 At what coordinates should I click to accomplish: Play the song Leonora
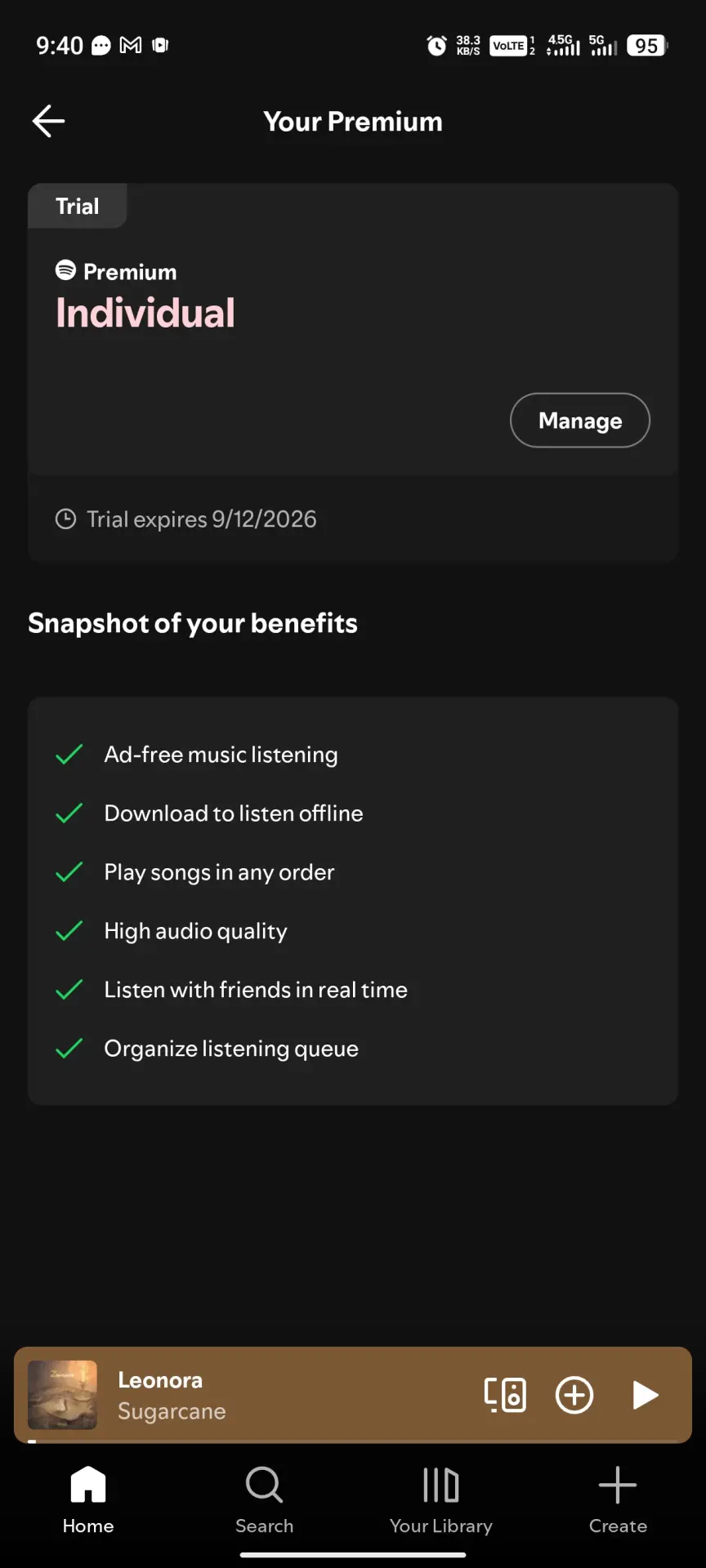[646, 1395]
